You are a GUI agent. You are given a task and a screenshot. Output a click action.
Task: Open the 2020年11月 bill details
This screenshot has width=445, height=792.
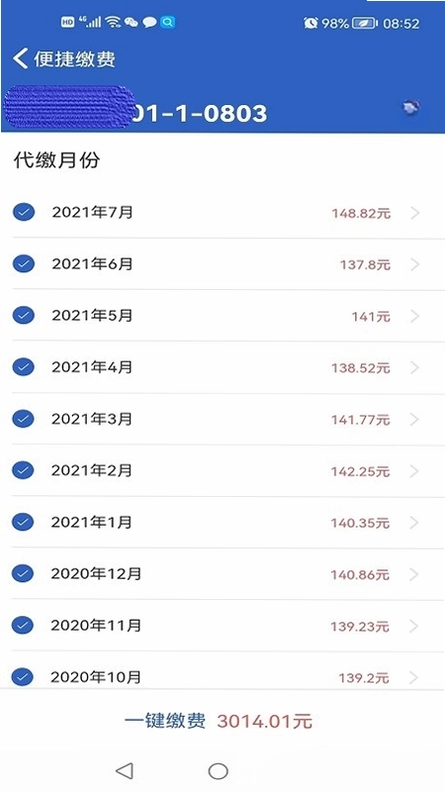point(222,626)
